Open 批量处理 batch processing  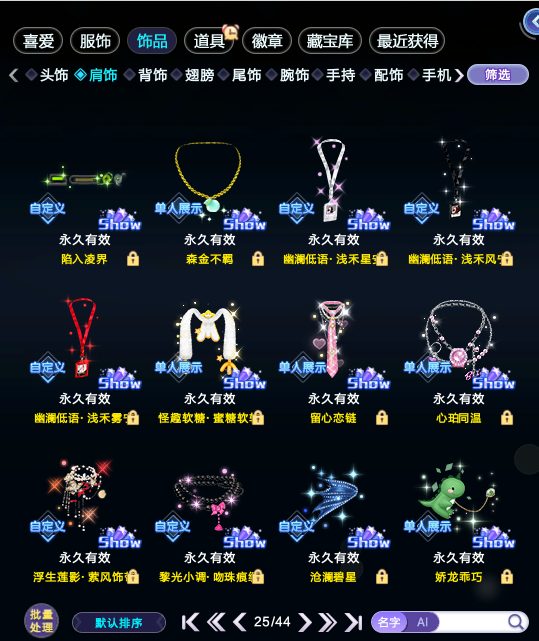click(x=41, y=621)
